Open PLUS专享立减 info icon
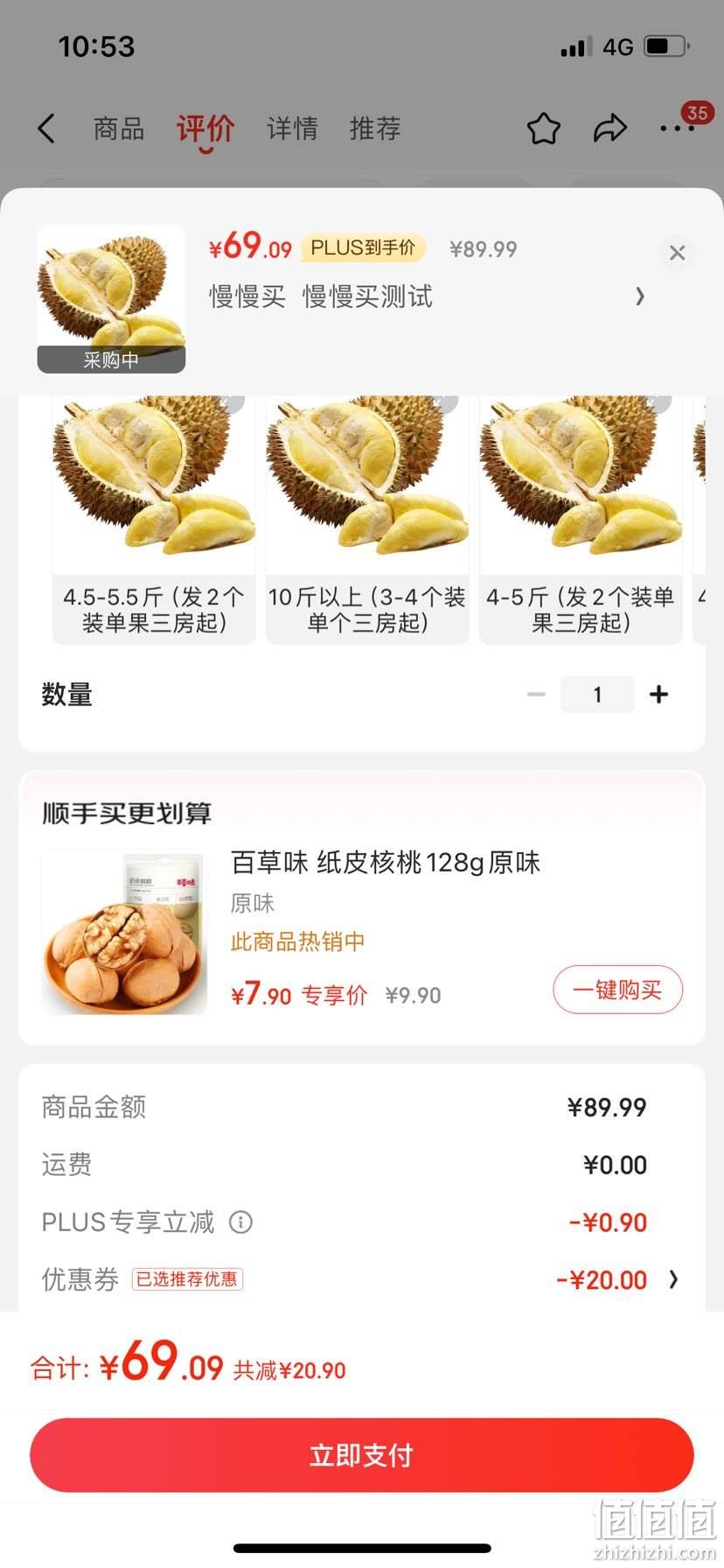Viewport: 724px width, 1568px height. click(x=240, y=1222)
